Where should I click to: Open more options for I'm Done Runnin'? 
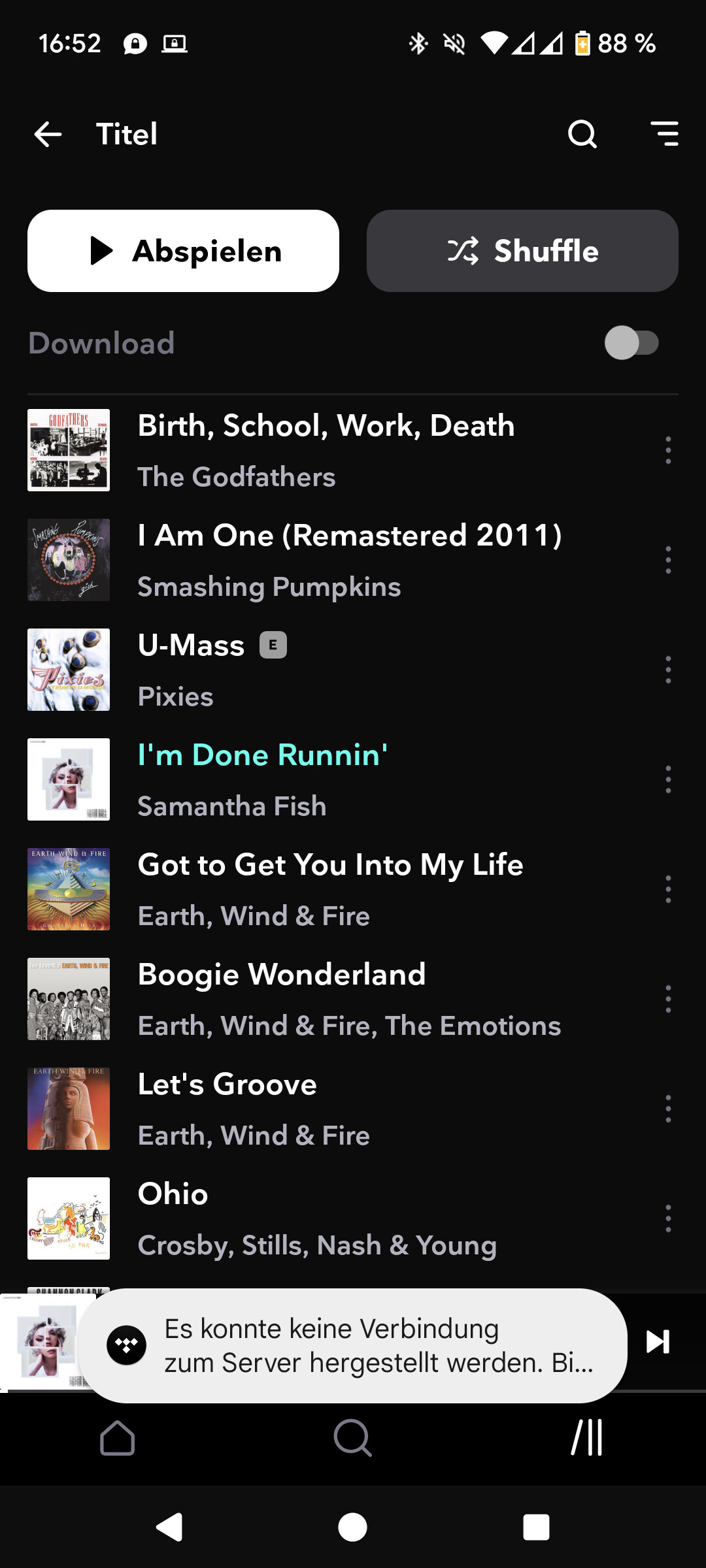(667, 779)
